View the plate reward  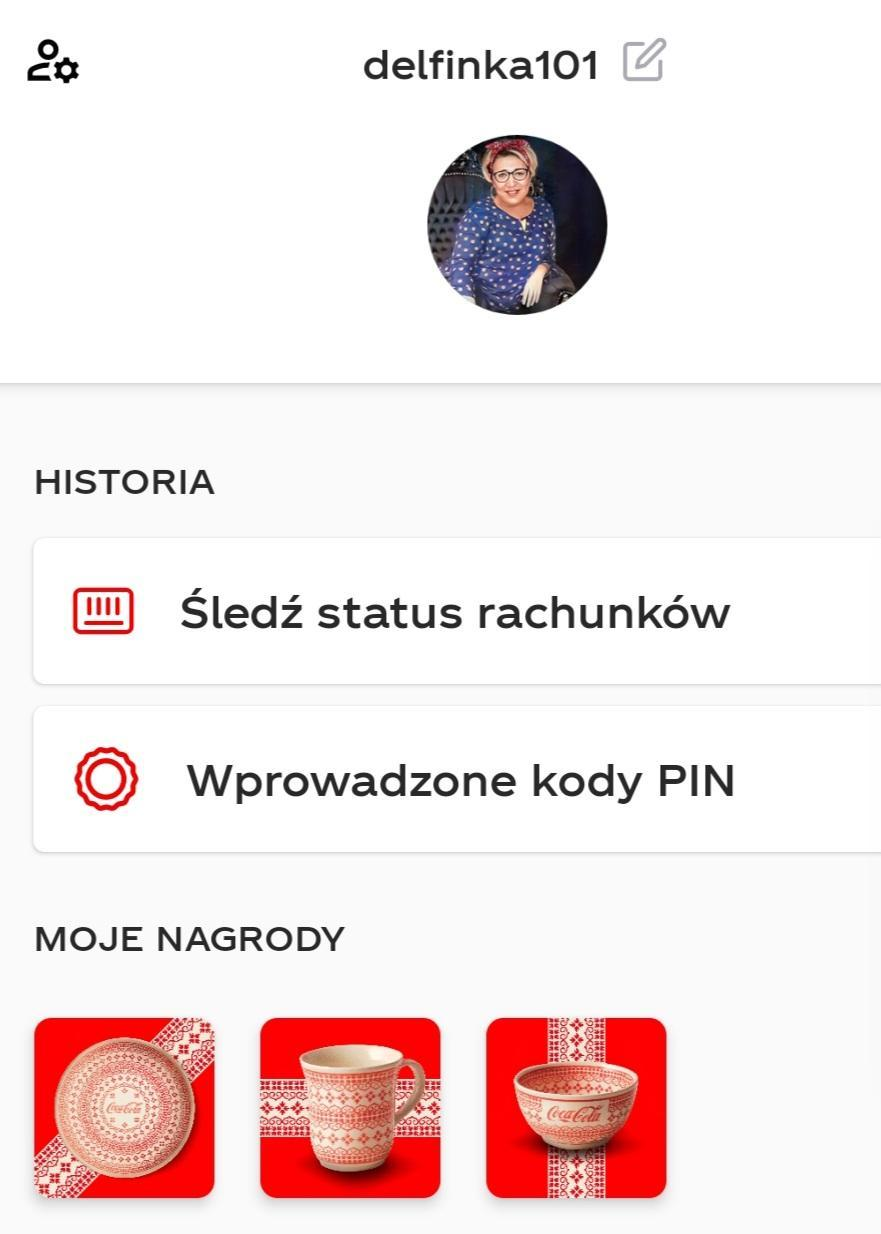click(124, 1107)
